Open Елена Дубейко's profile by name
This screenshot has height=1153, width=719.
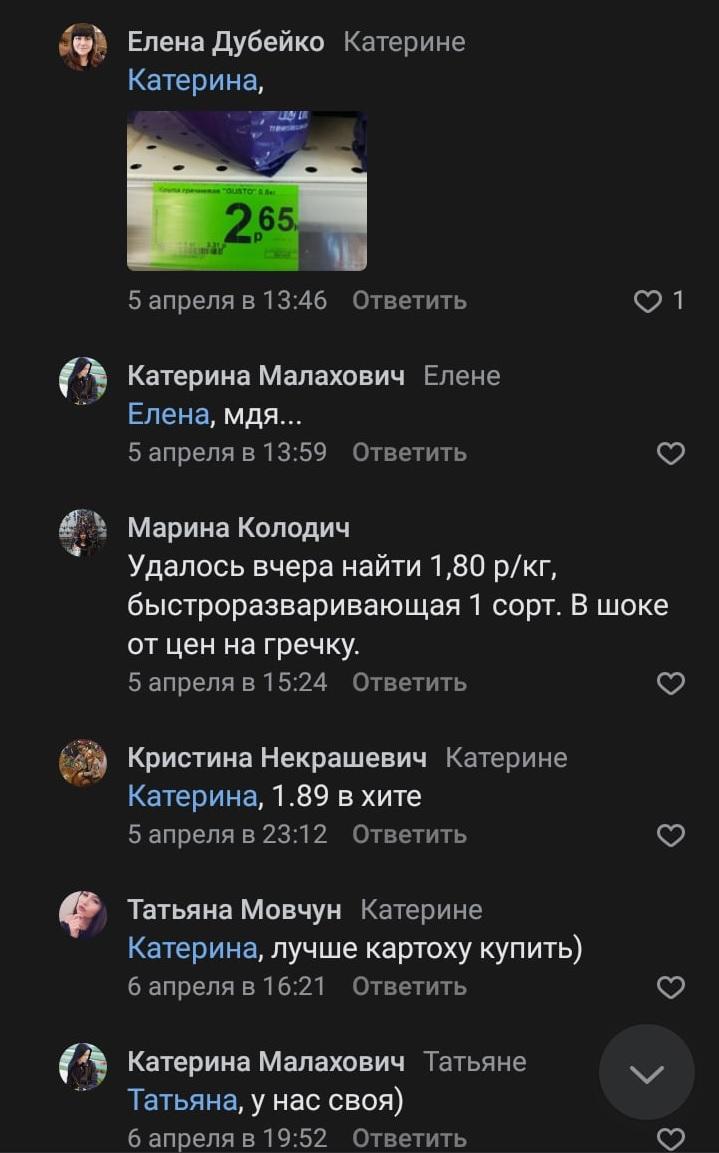click(x=226, y=42)
